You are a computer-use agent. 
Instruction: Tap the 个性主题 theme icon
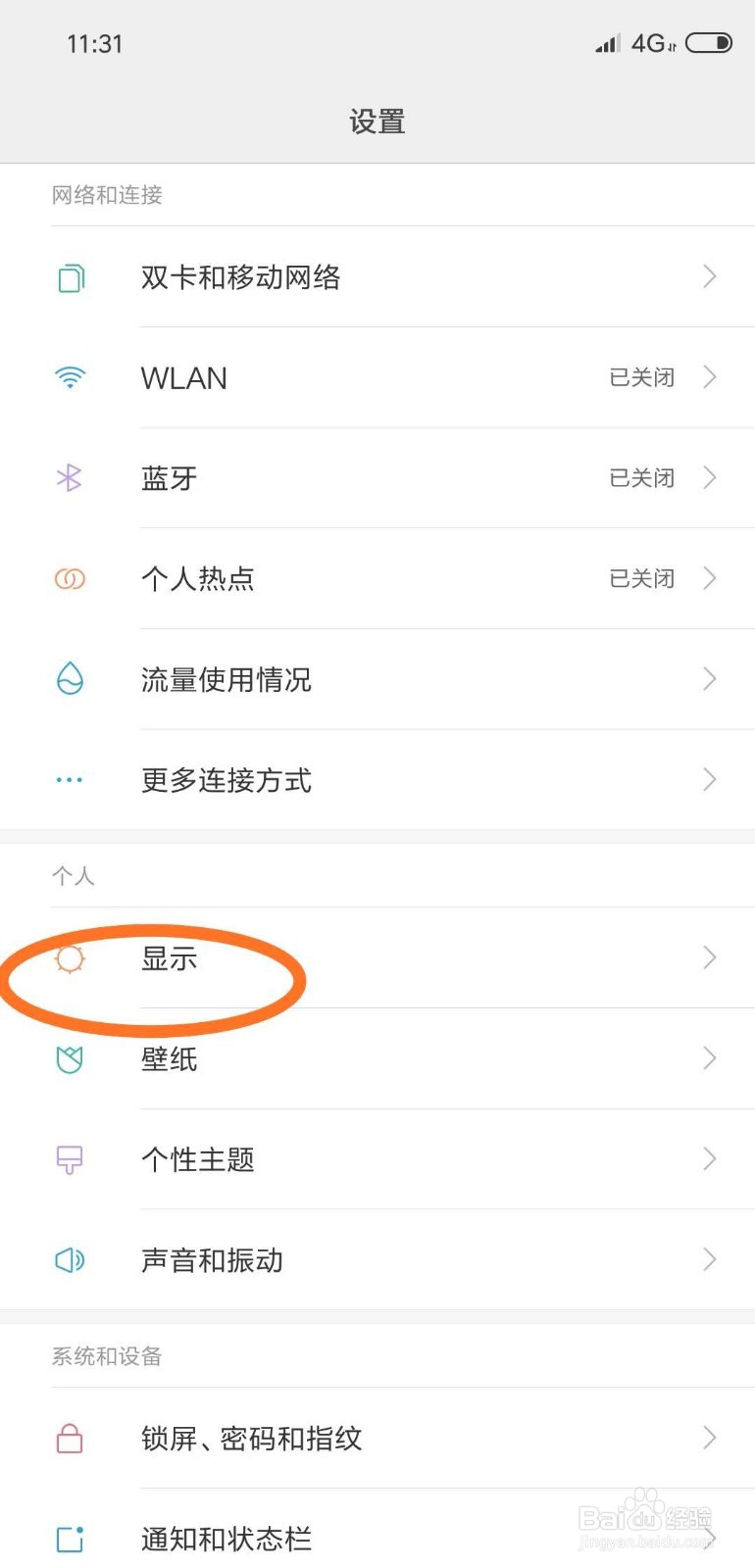69,1159
